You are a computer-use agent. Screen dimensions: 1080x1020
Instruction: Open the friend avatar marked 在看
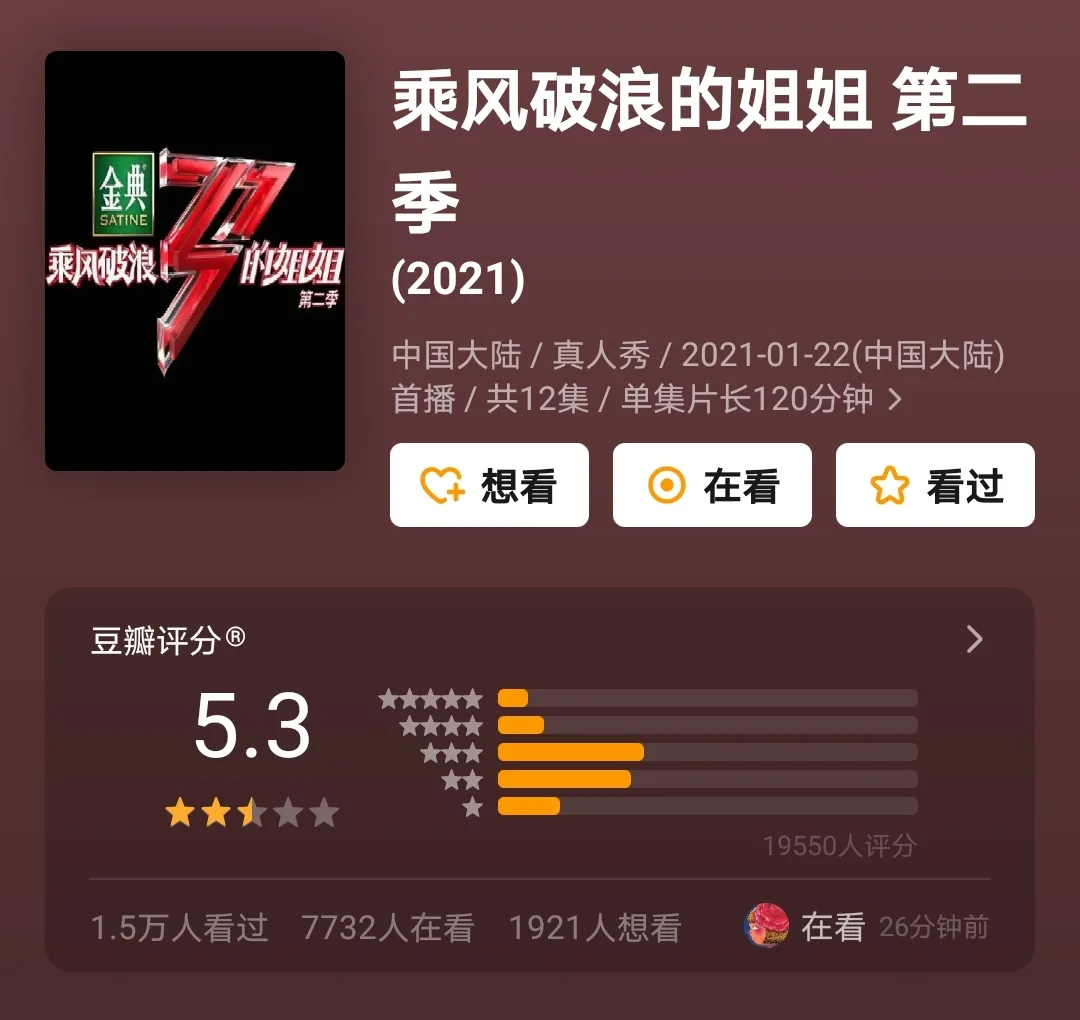coord(767,926)
